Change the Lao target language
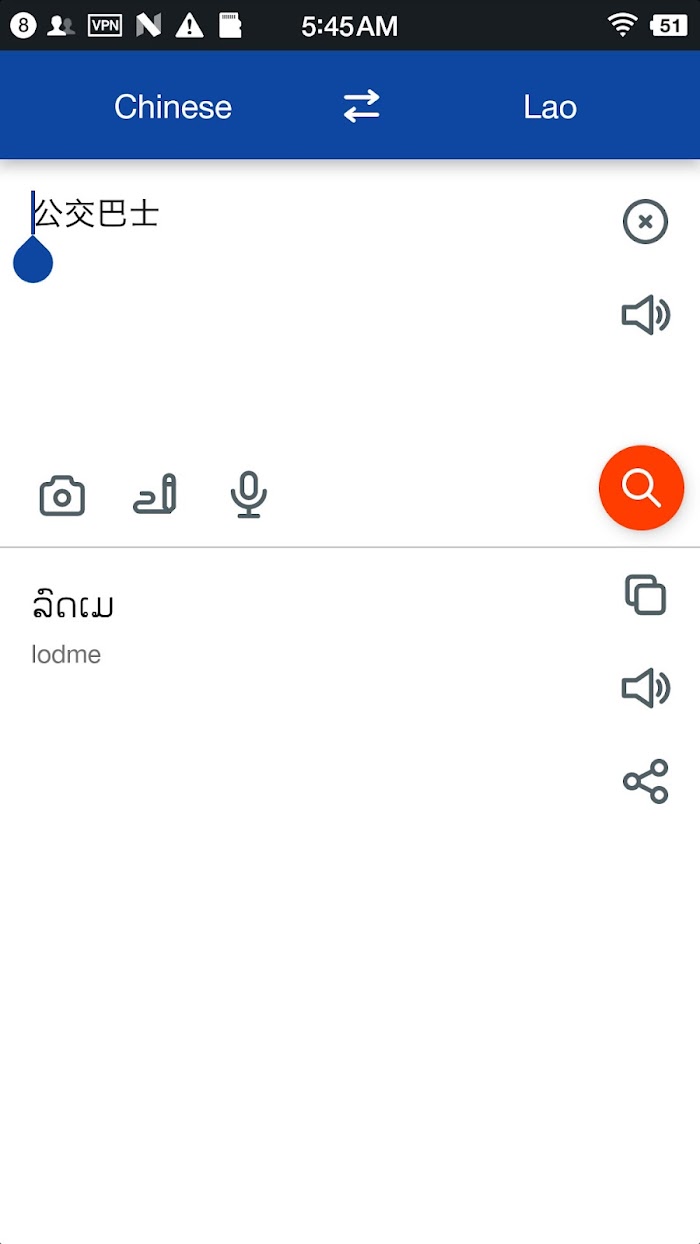The width and height of the screenshot is (700, 1244). (550, 107)
